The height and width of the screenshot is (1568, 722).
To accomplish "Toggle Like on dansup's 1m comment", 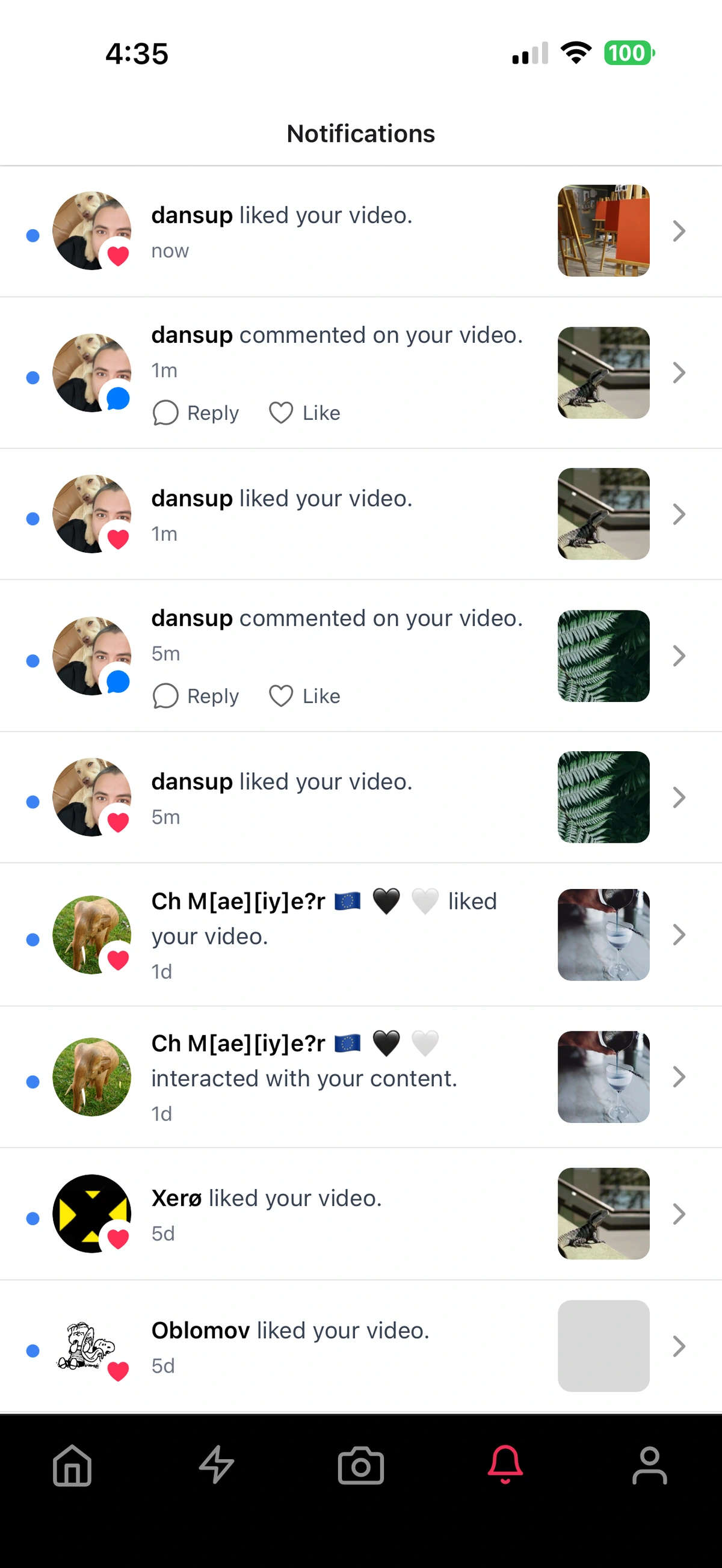I will pyautogui.click(x=304, y=413).
